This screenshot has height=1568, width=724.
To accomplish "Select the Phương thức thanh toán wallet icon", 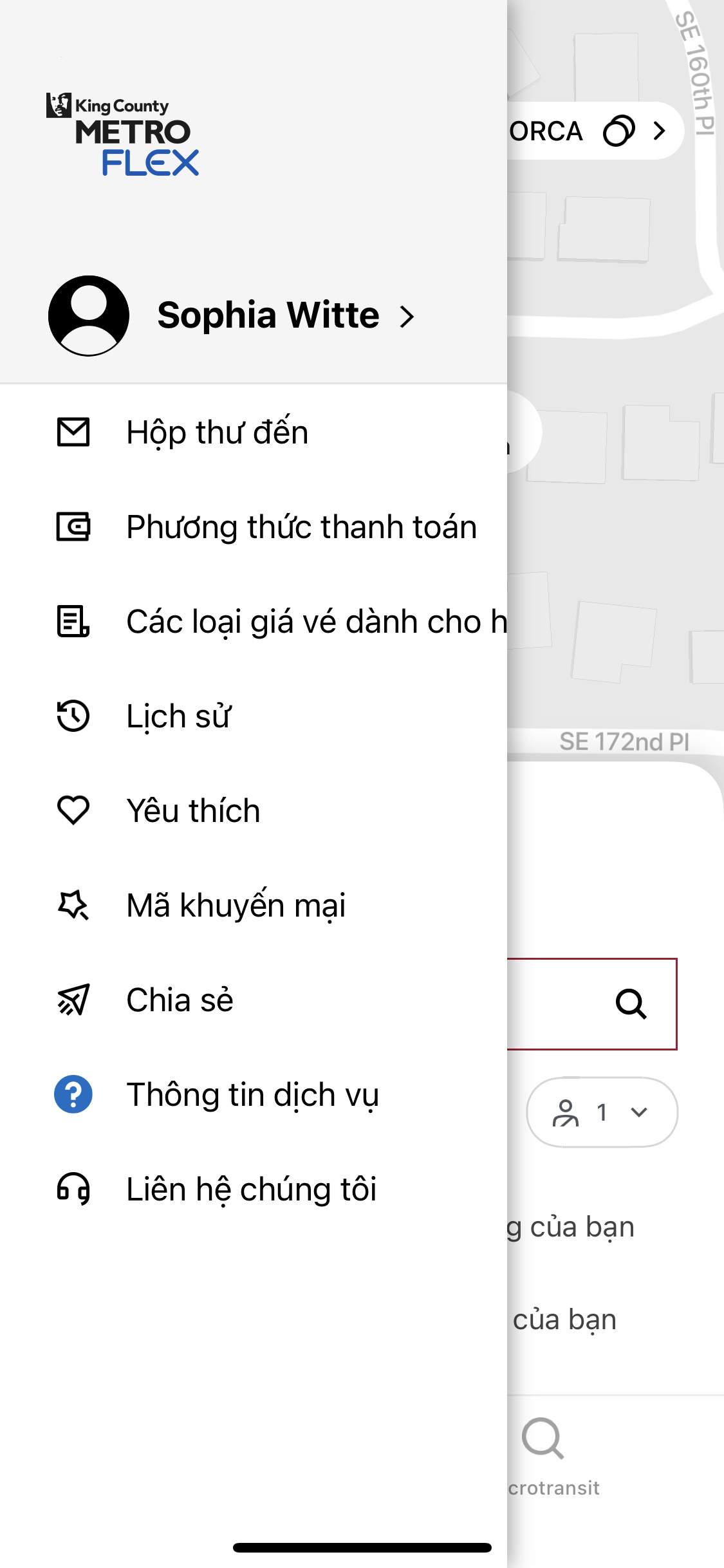I will pos(73,527).
